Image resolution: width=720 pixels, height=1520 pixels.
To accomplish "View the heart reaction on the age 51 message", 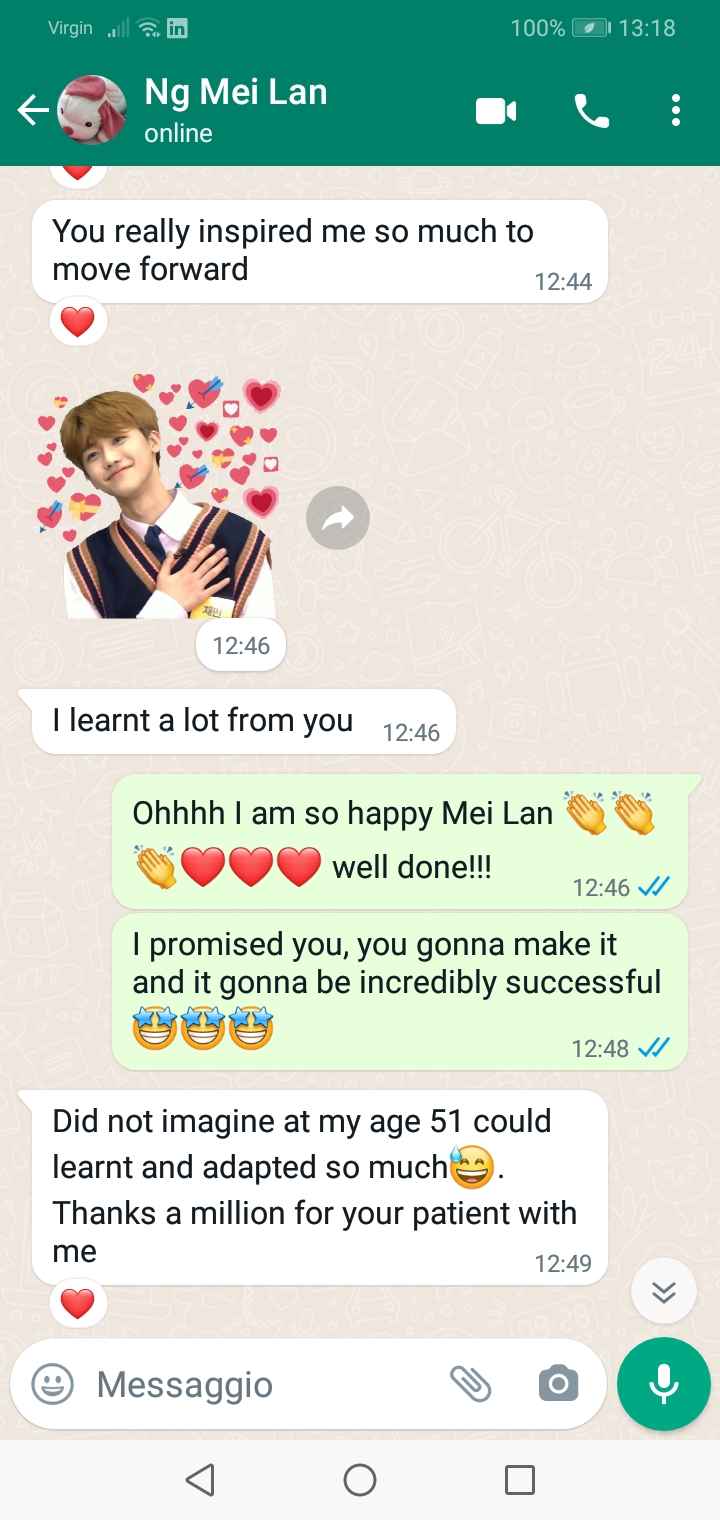I will (x=78, y=1304).
